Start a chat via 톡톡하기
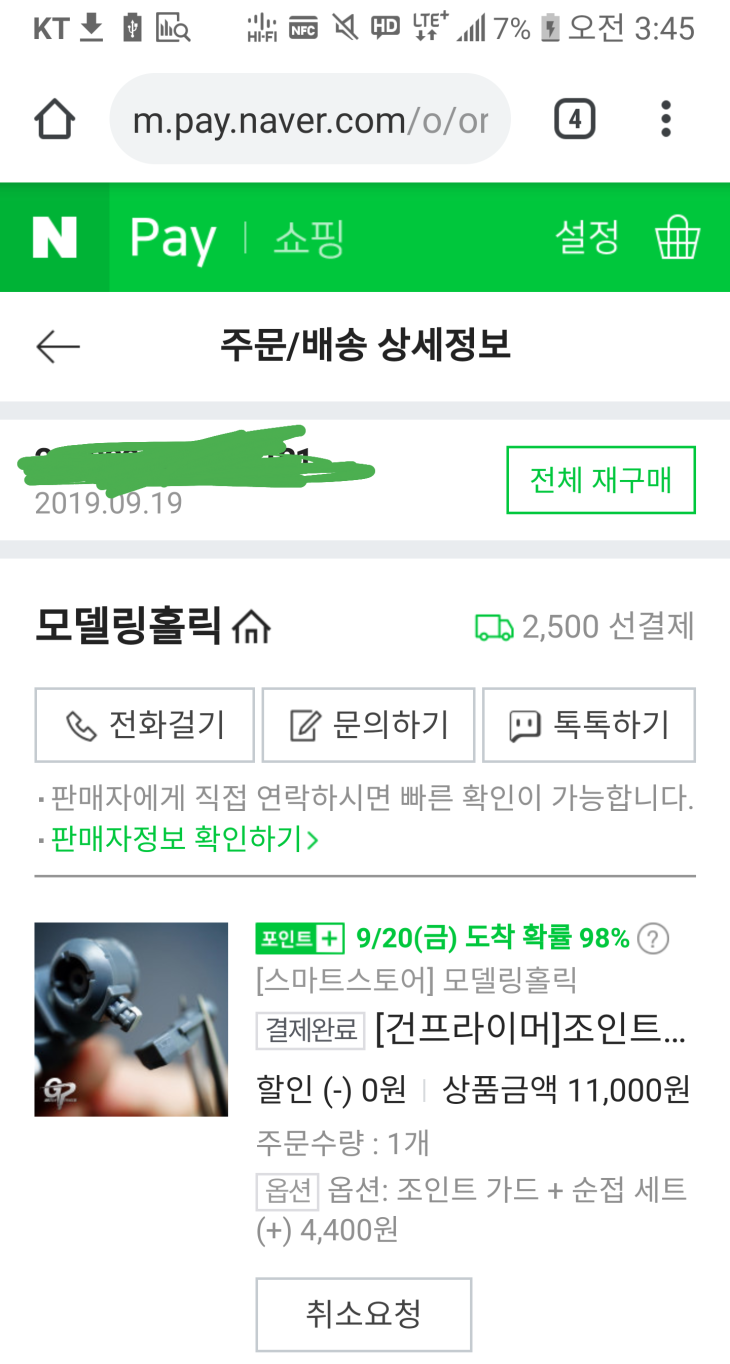Viewport: 730px width, 1364px height. point(589,725)
